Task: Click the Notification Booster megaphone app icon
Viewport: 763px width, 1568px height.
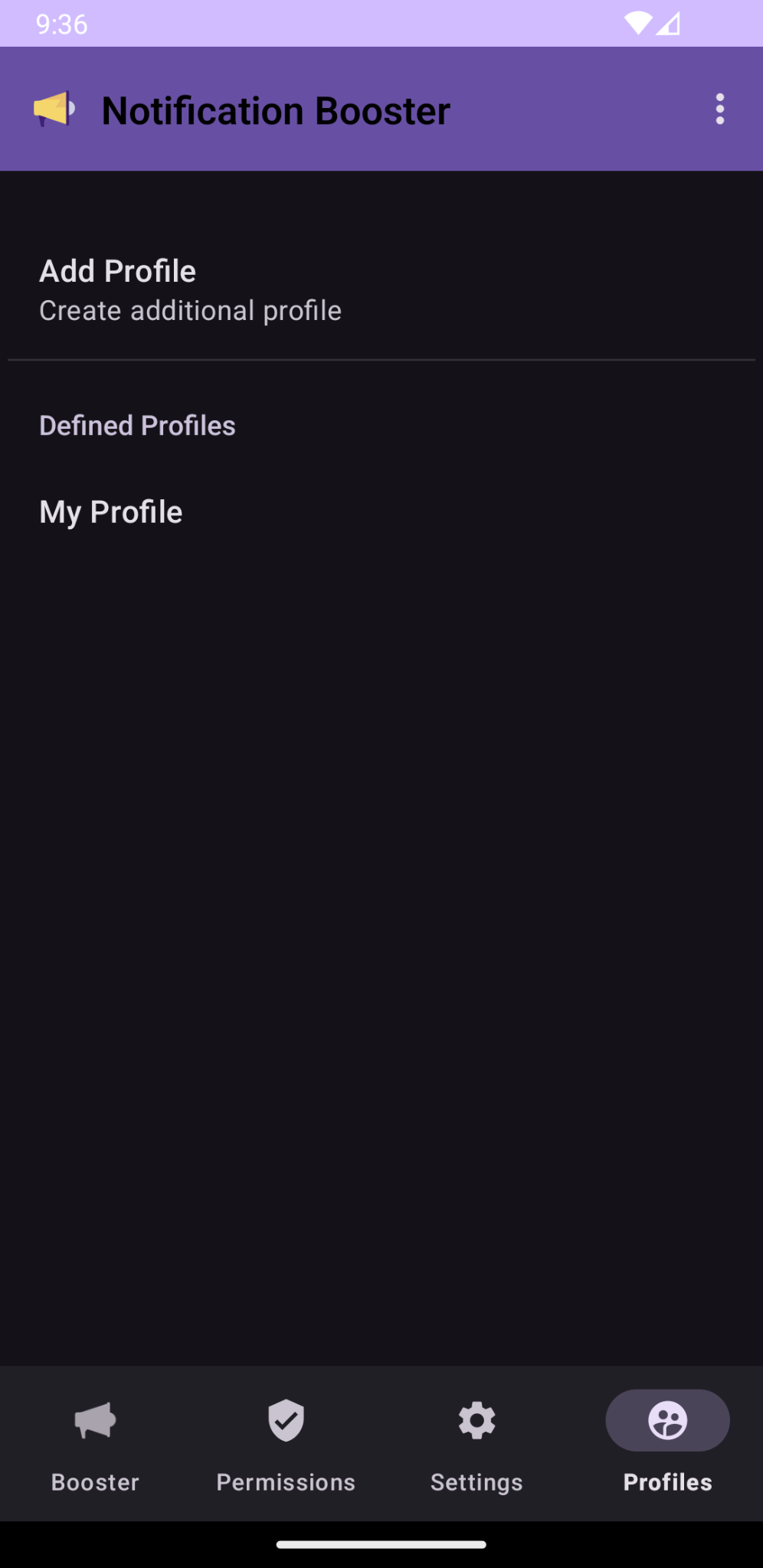Action: pyautogui.click(x=54, y=109)
